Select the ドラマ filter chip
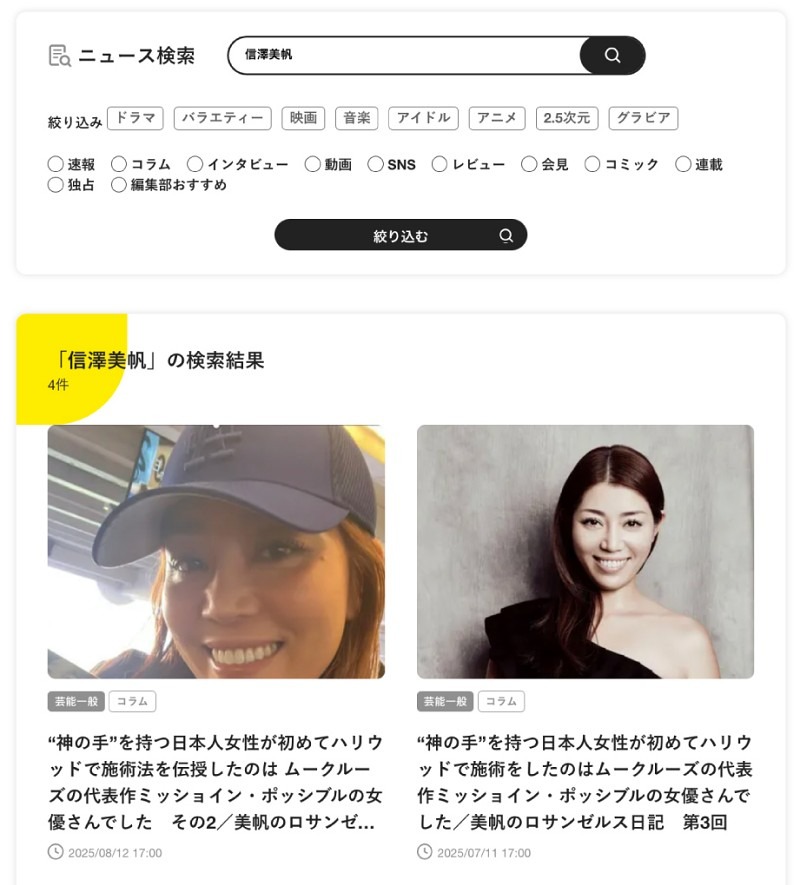The width and height of the screenshot is (800, 885). (x=135, y=118)
